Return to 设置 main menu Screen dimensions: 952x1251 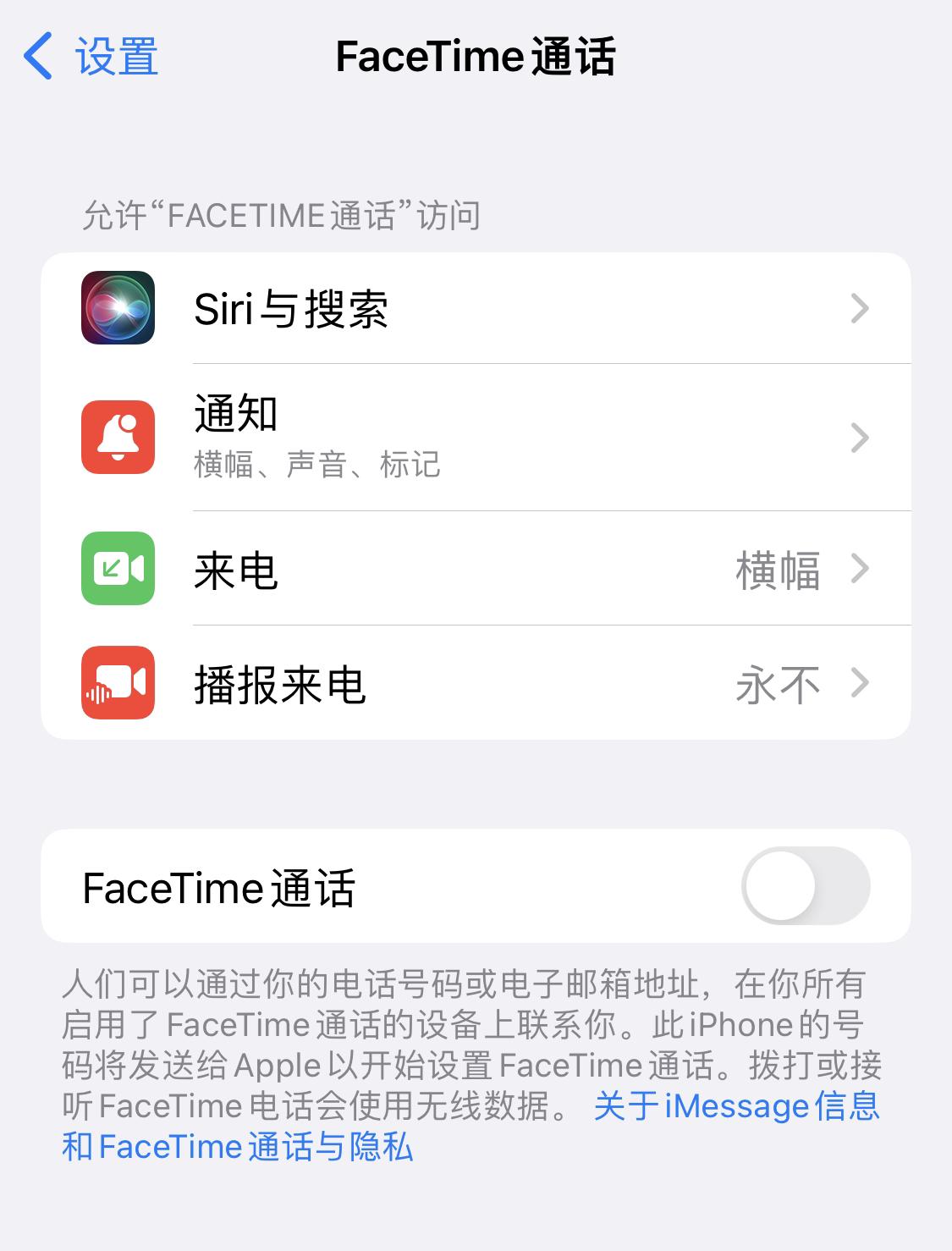[93, 56]
